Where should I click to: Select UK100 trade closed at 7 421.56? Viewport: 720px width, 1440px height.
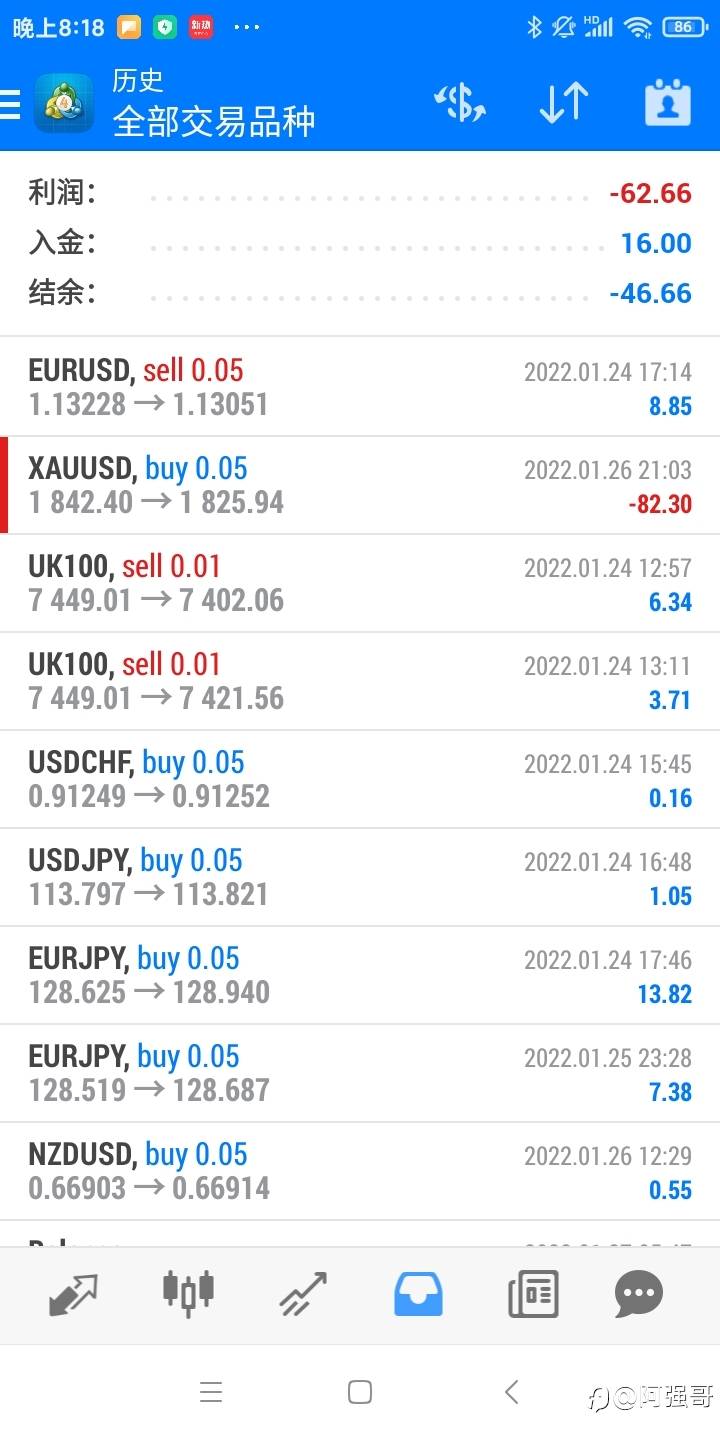[x=360, y=681]
